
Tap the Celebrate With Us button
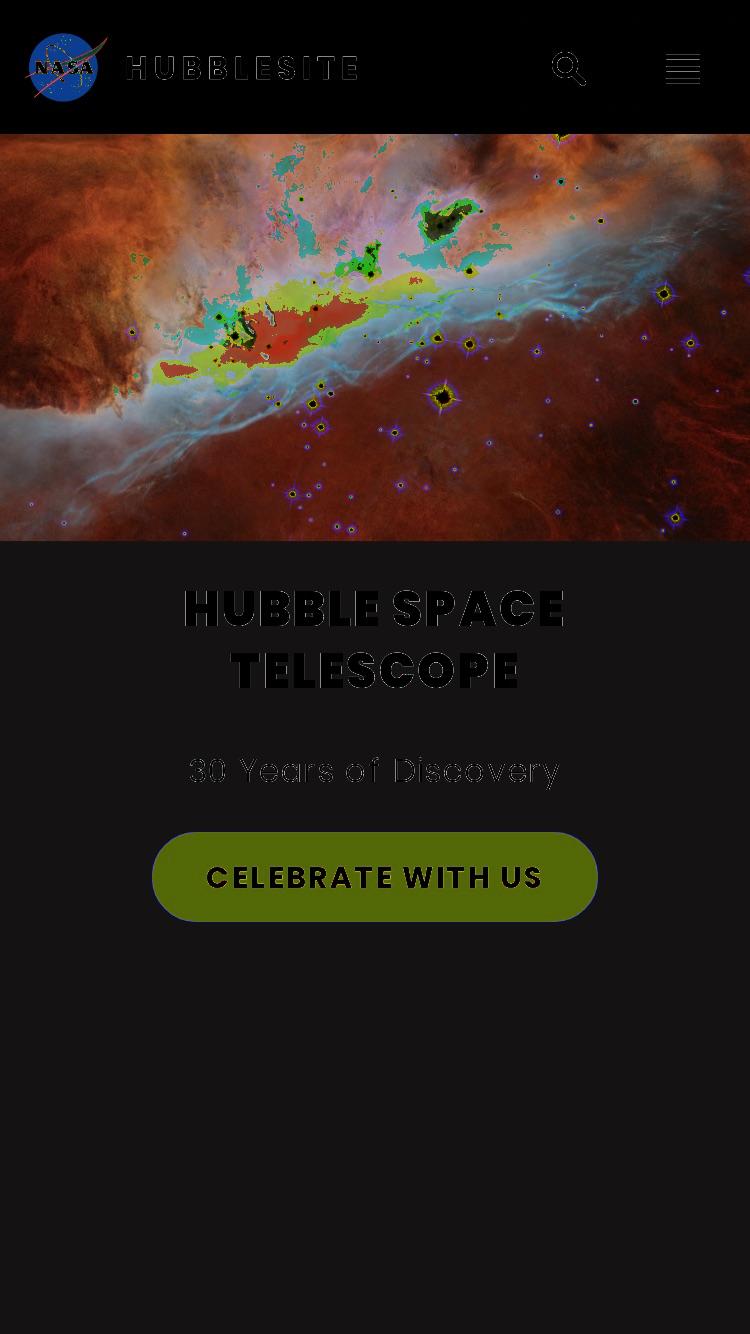375,877
